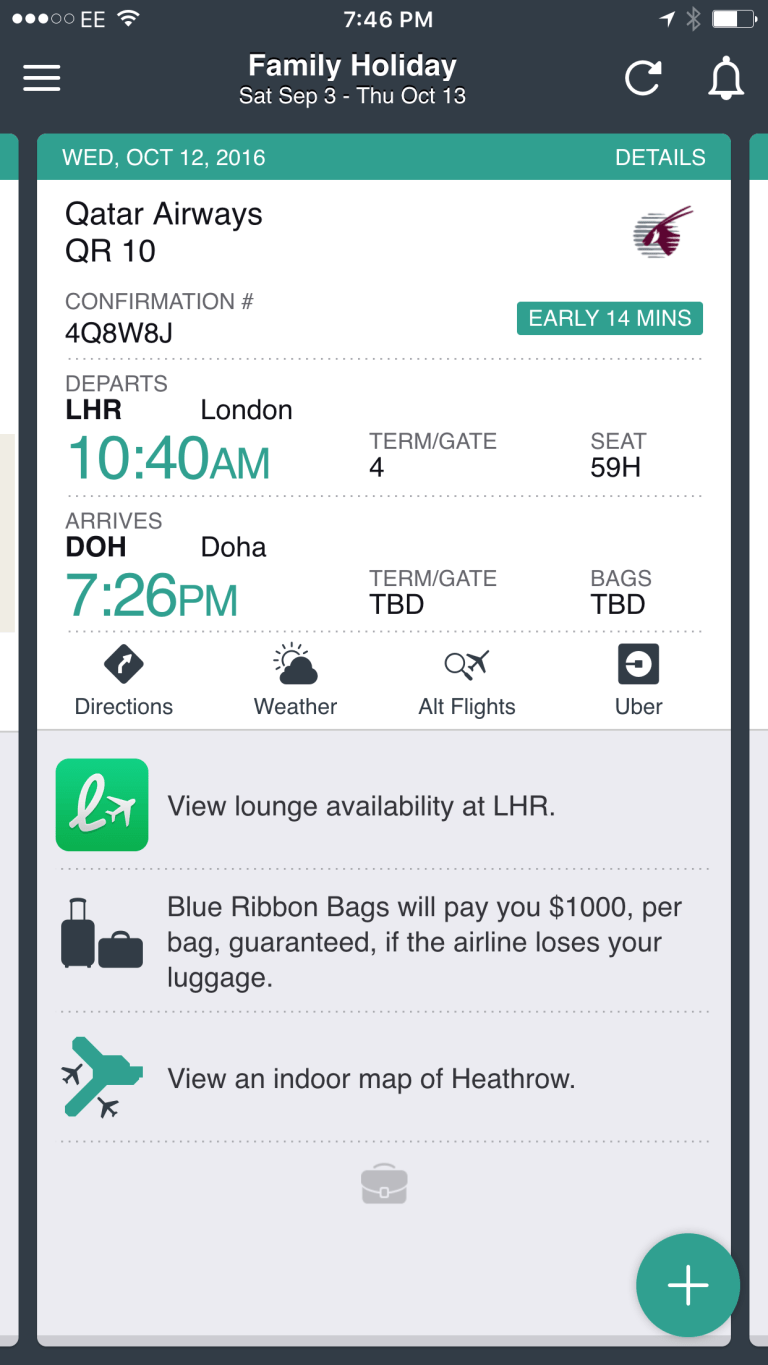Check the Weather forecast
Image resolution: width=768 pixels, height=1365 pixels.
click(x=296, y=680)
